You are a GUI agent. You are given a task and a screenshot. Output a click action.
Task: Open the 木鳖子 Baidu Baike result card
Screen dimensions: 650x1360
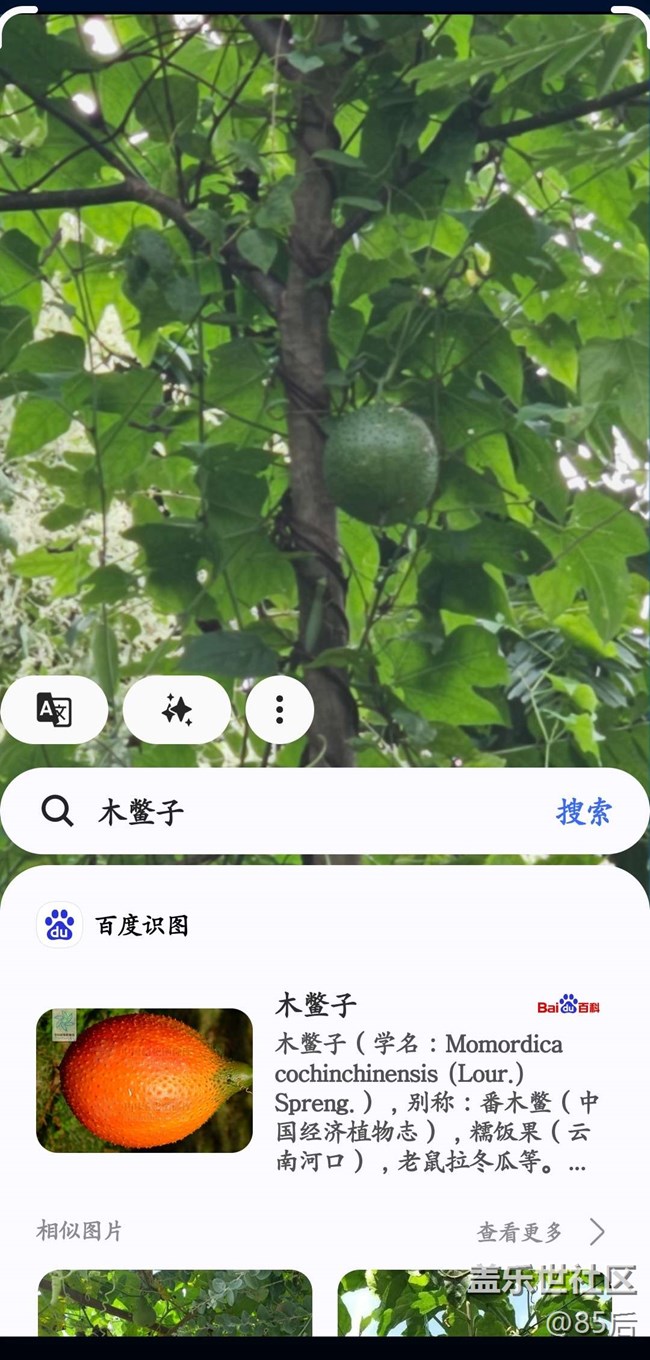click(325, 1082)
